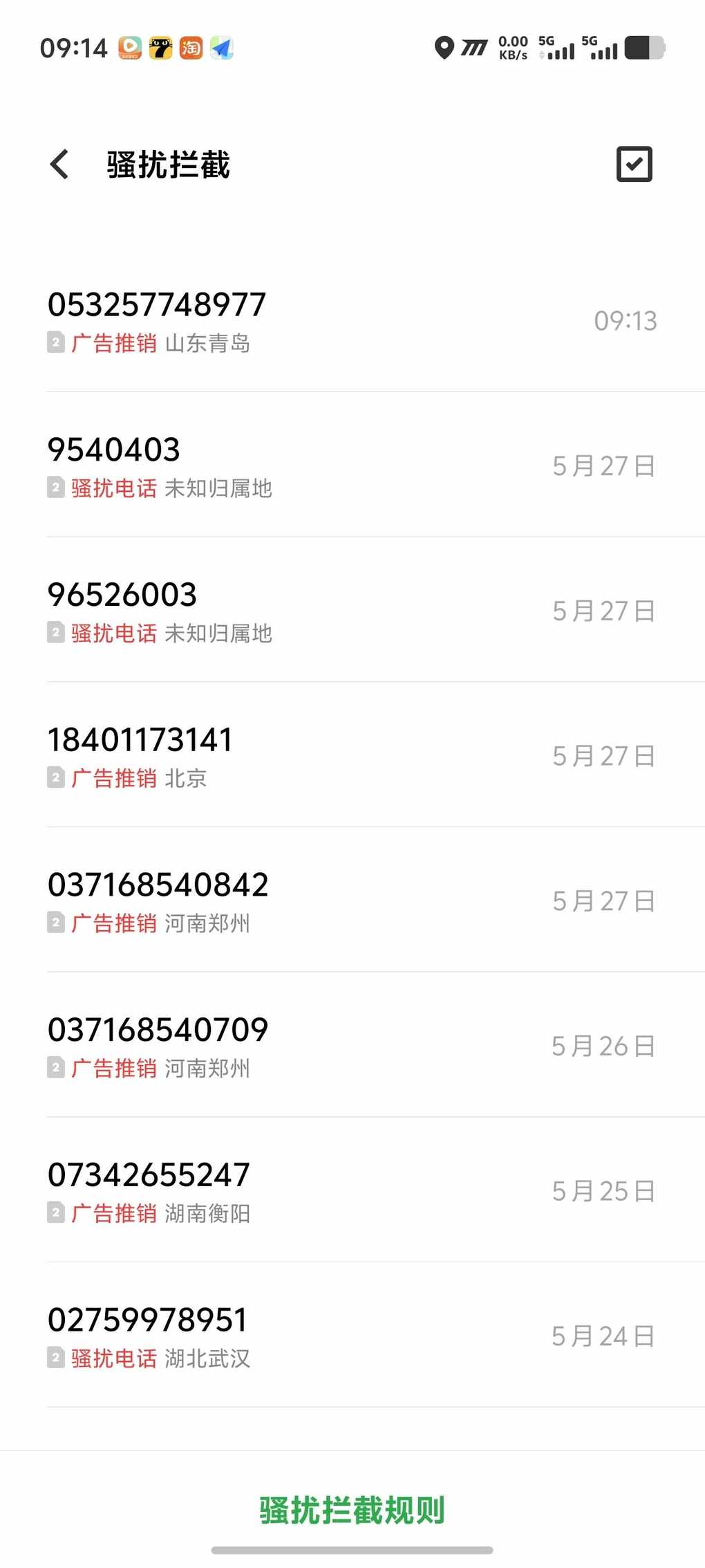Open the record for 037168540709
This screenshot has height=1568, width=705.
tap(352, 1045)
